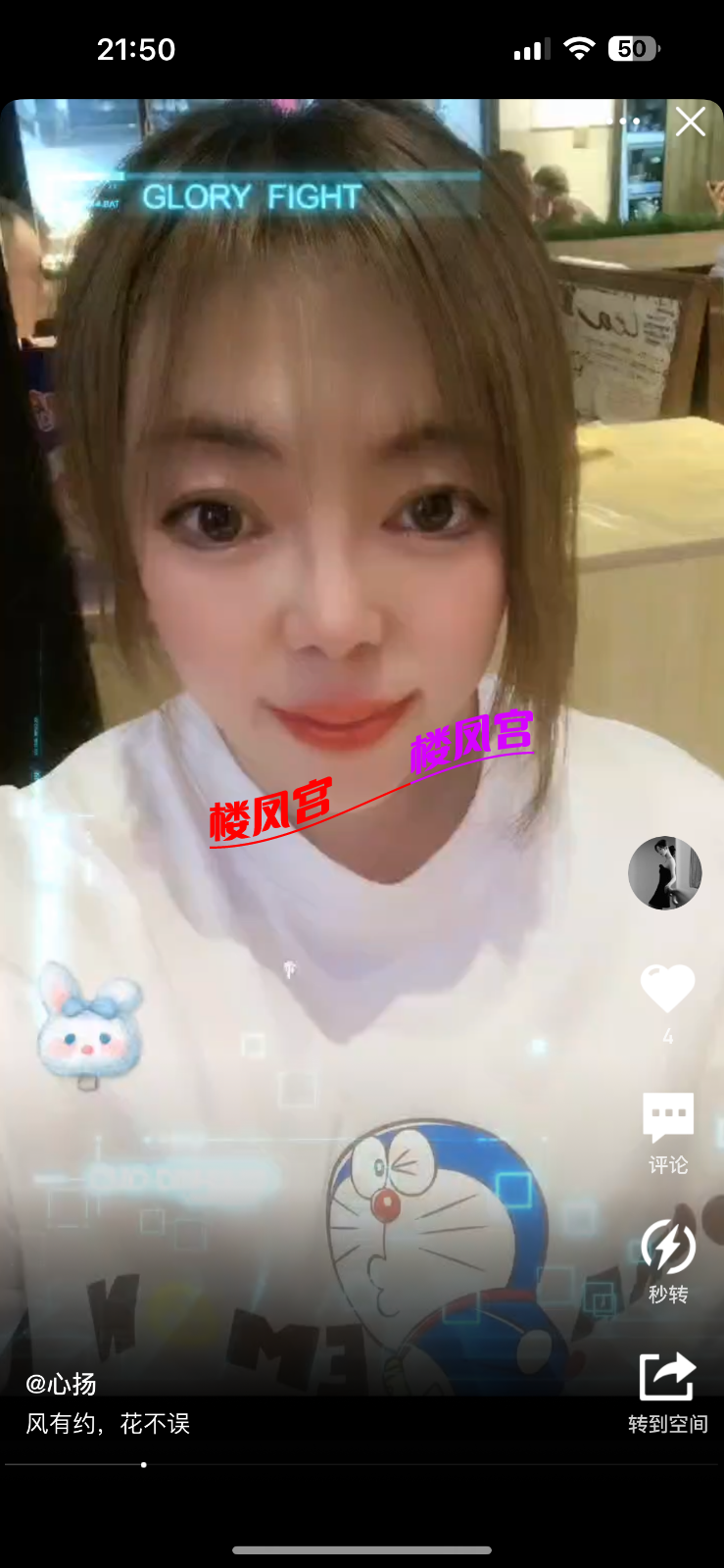
Task: Open the uploader's avatar profile
Action: [x=664, y=873]
